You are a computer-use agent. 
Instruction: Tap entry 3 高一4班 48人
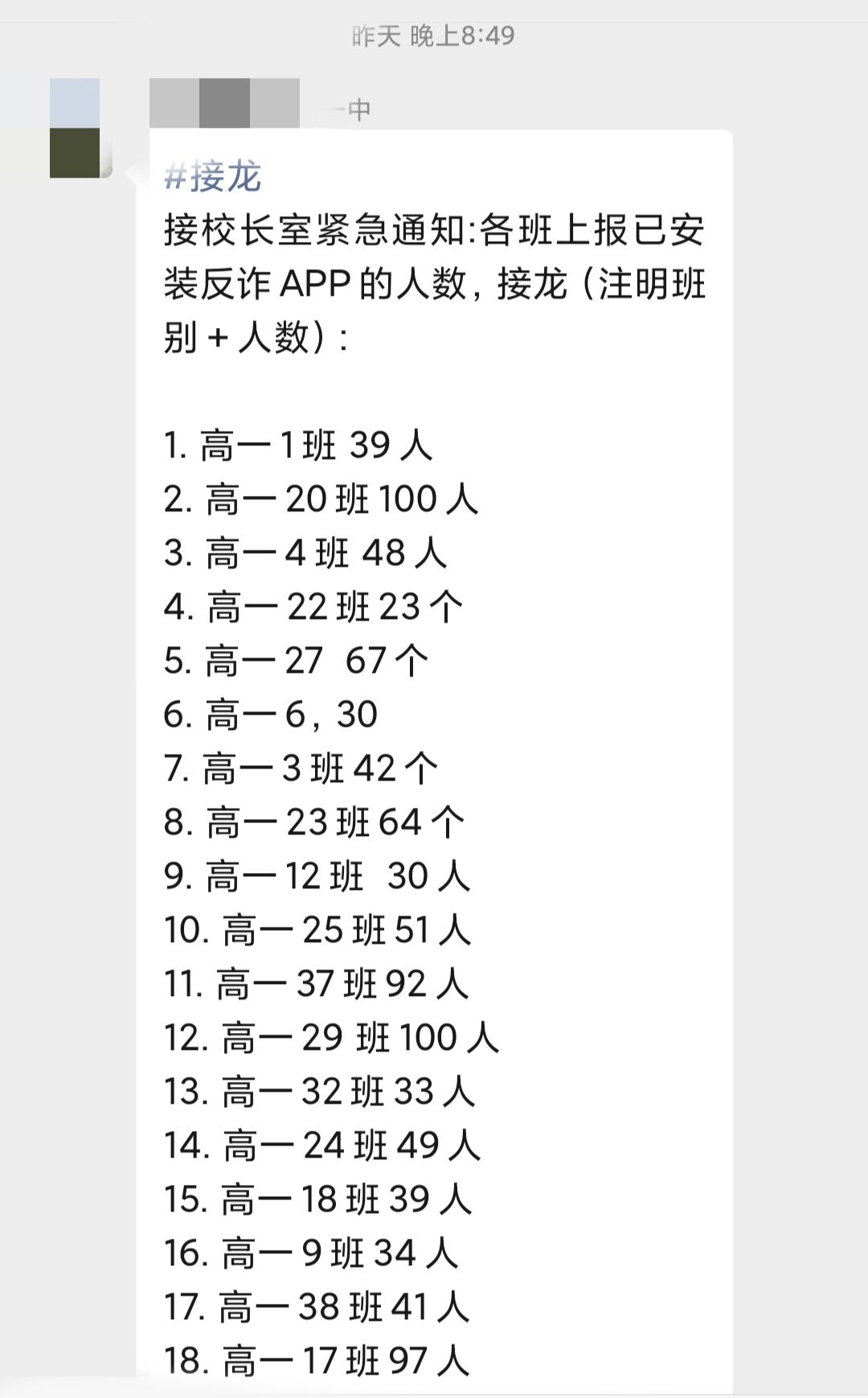pos(305,552)
